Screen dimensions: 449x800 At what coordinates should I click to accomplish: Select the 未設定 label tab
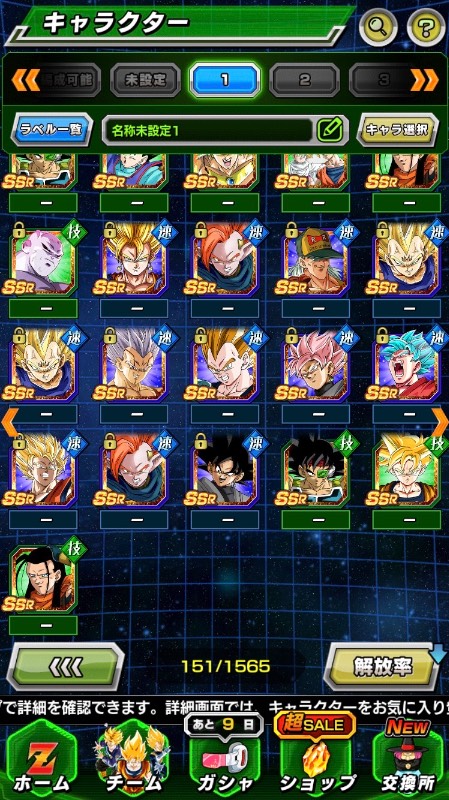click(145, 80)
